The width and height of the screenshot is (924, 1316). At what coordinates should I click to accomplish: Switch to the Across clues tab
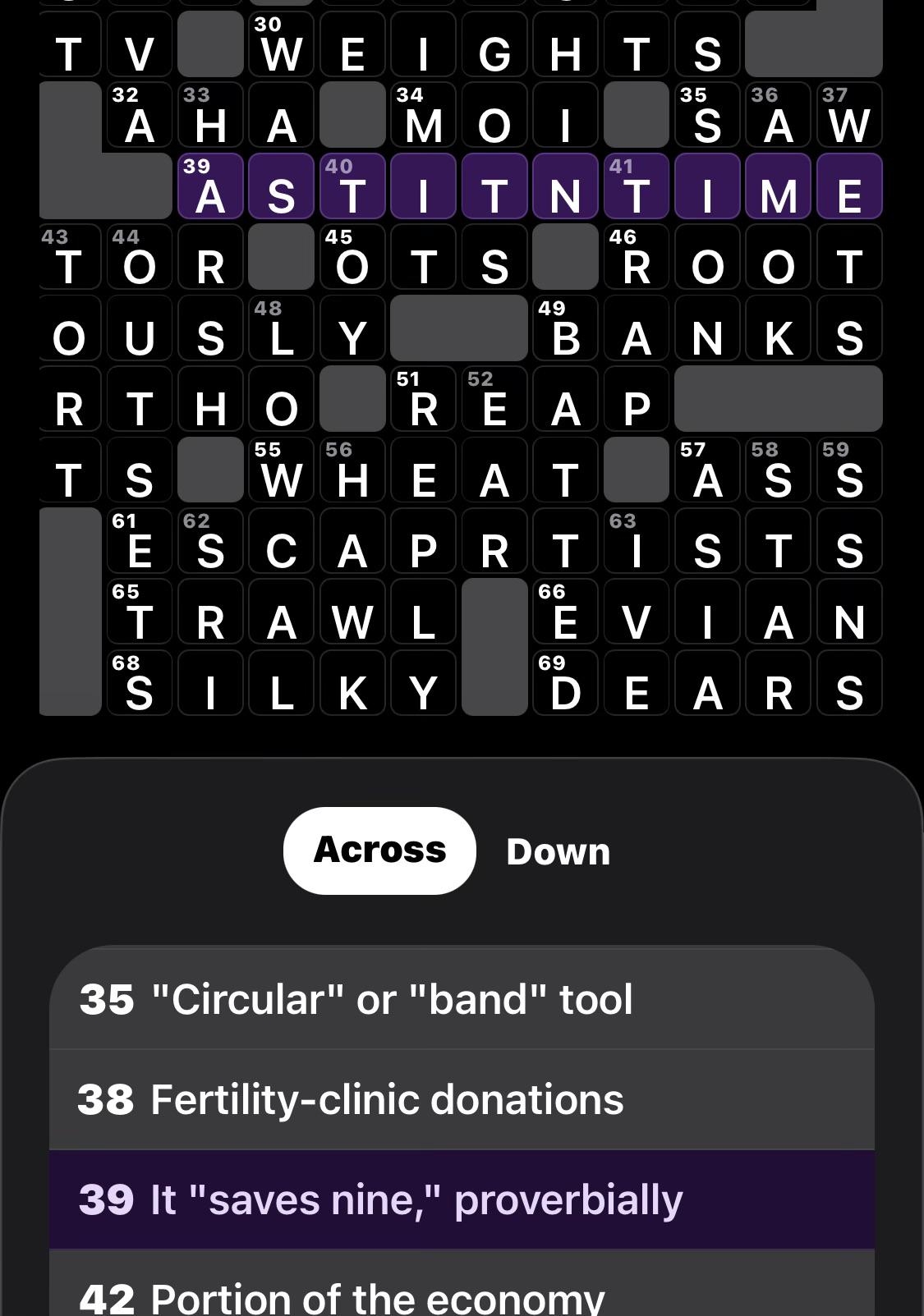[378, 851]
